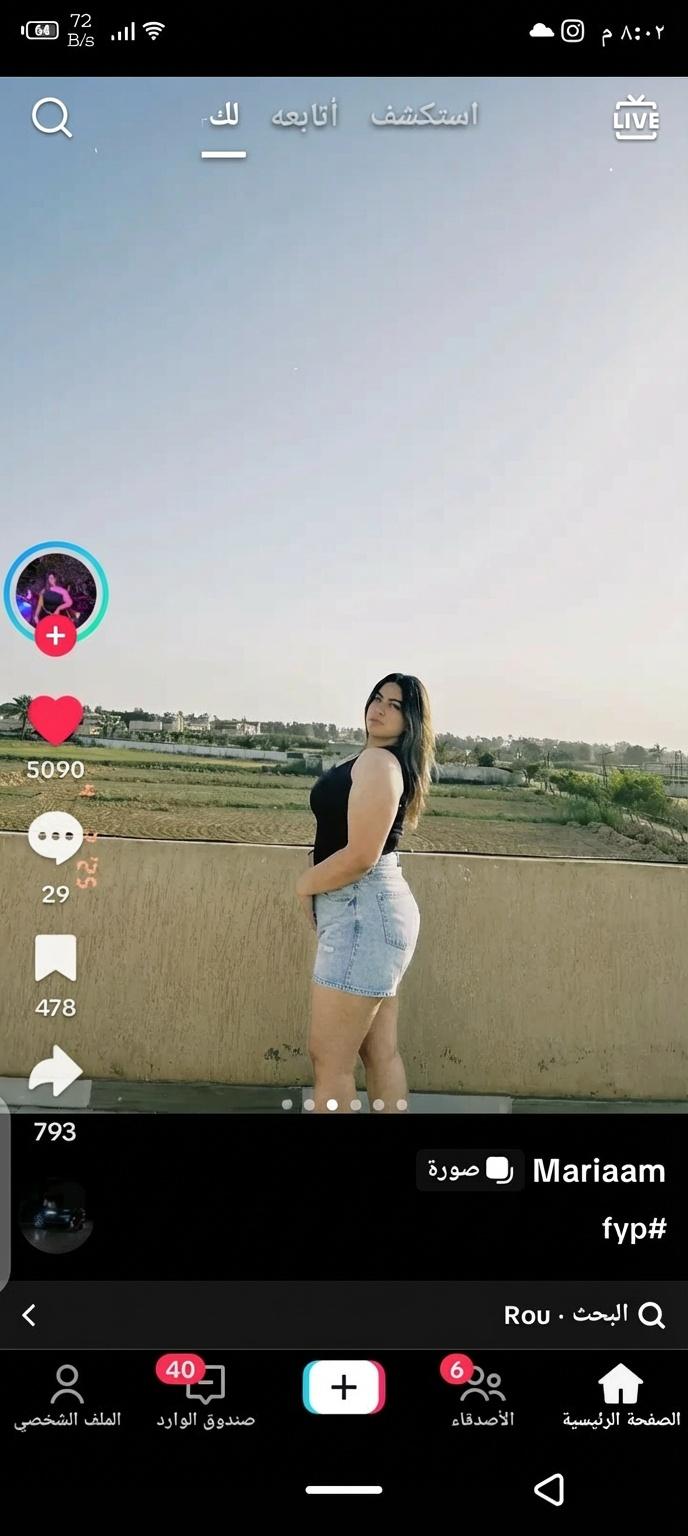
Task: Open Mariaam's profile from the username
Action: pyautogui.click(x=598, y=1170)
